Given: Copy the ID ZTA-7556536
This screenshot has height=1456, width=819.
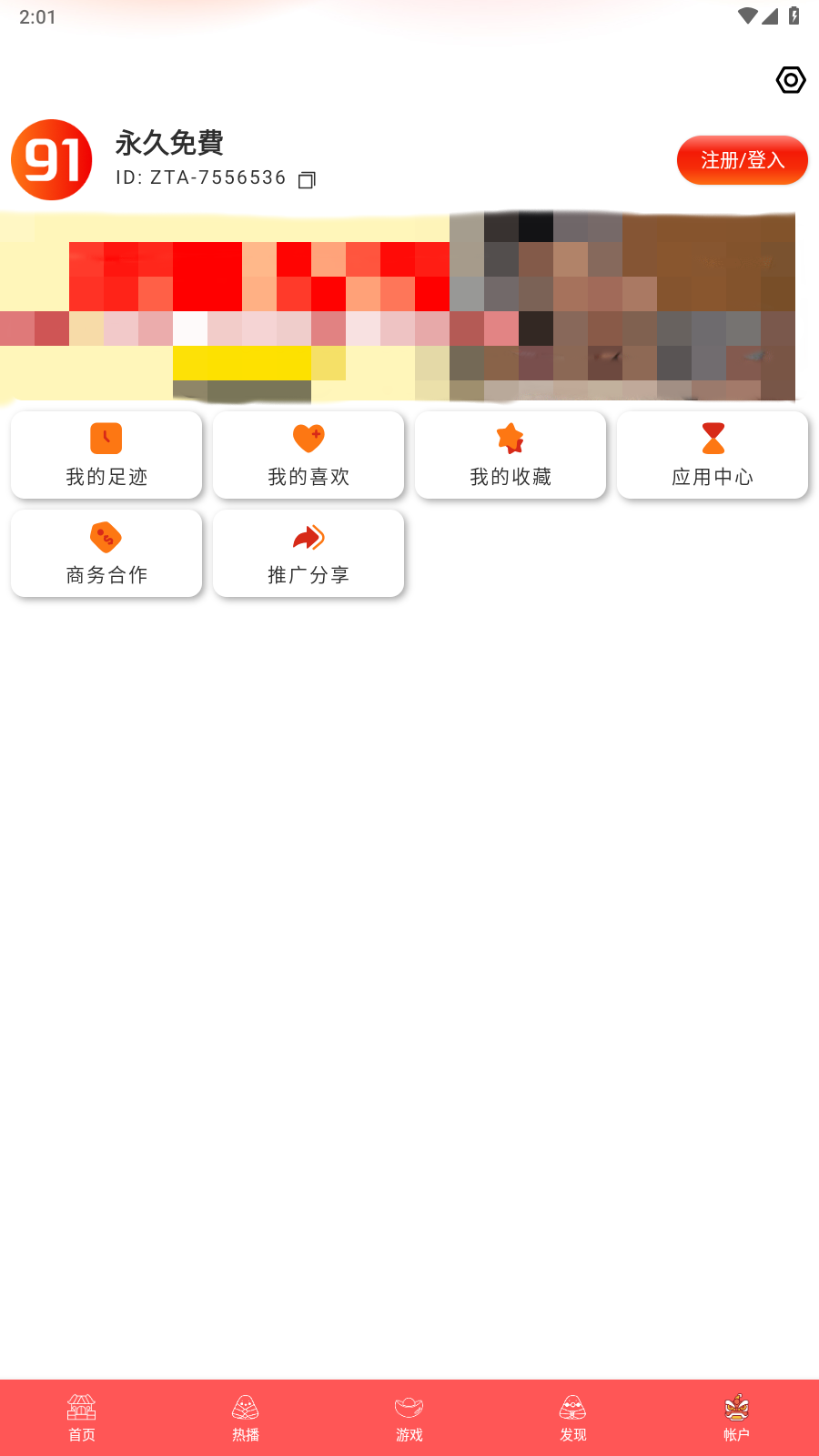Looking at the screenshot, I should (307, 180).
